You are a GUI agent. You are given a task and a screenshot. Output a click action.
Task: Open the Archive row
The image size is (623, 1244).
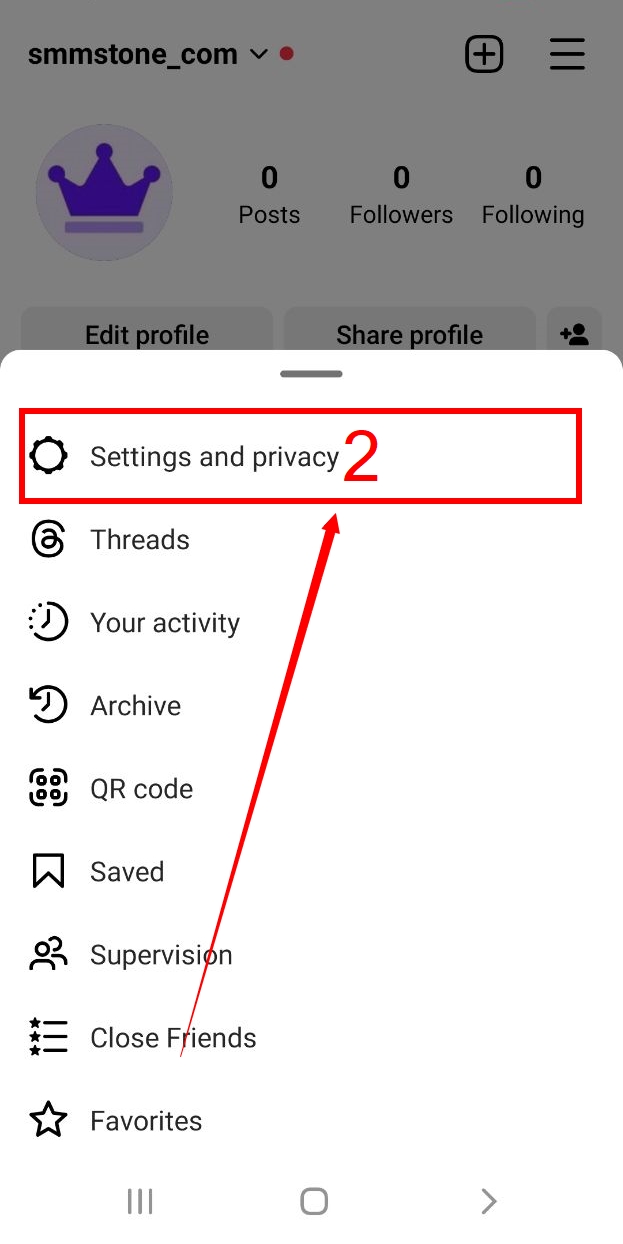click(311, 706)
